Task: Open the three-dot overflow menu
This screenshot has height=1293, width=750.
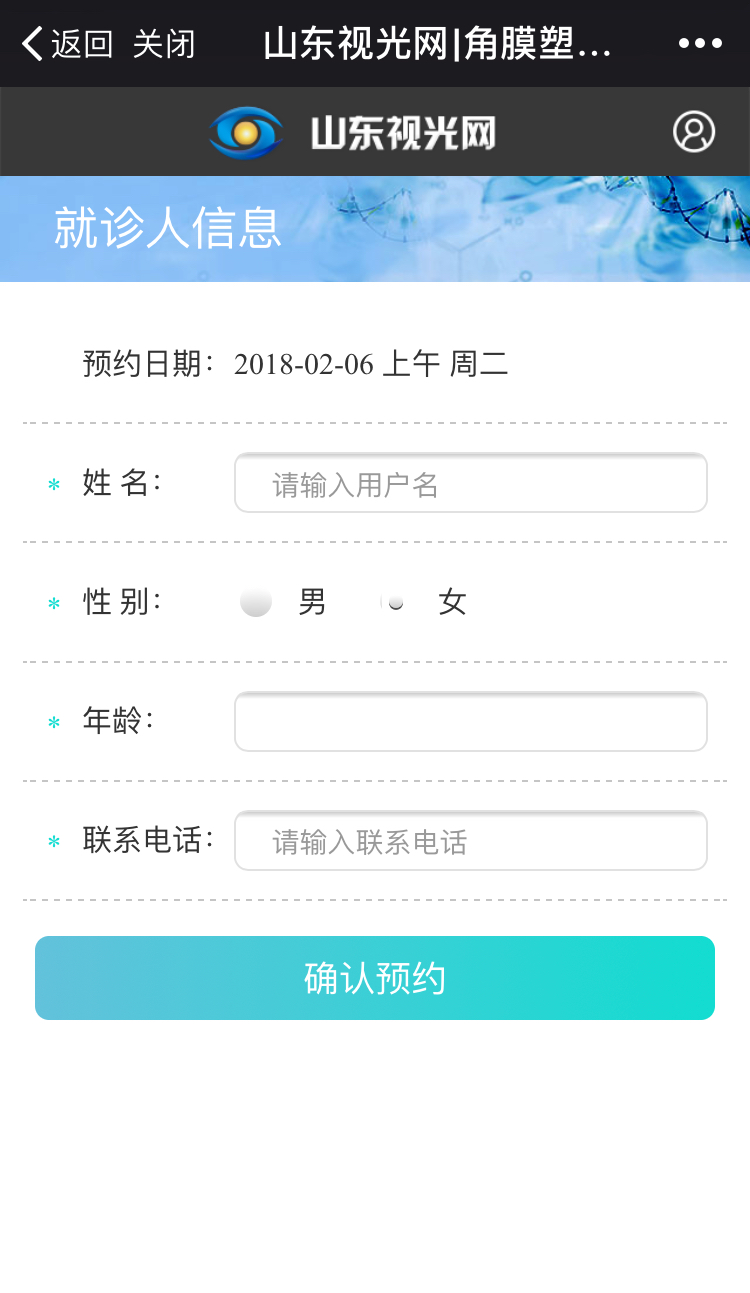Action: [x=700, y=43]
